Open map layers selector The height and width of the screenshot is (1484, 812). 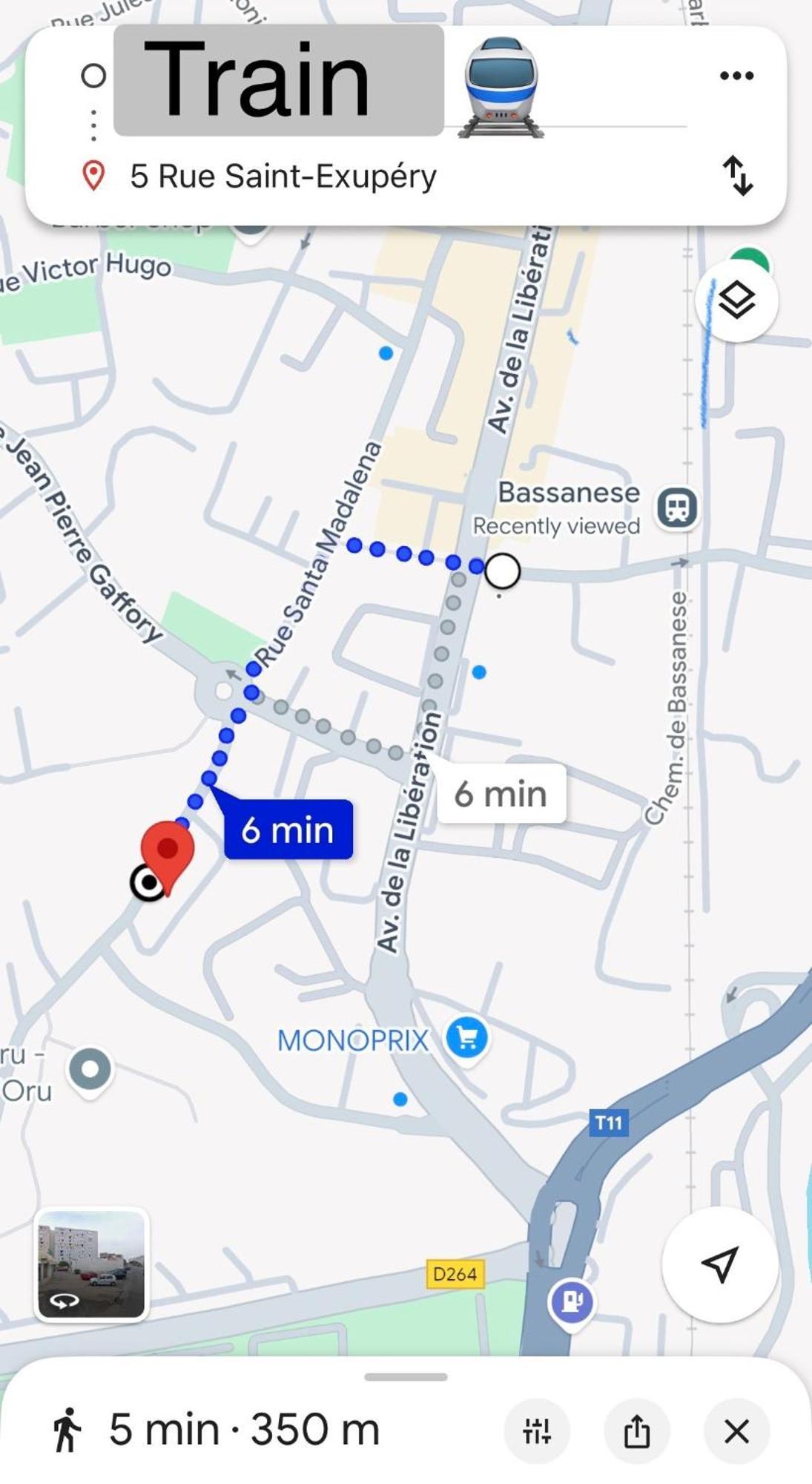[736, 301]
